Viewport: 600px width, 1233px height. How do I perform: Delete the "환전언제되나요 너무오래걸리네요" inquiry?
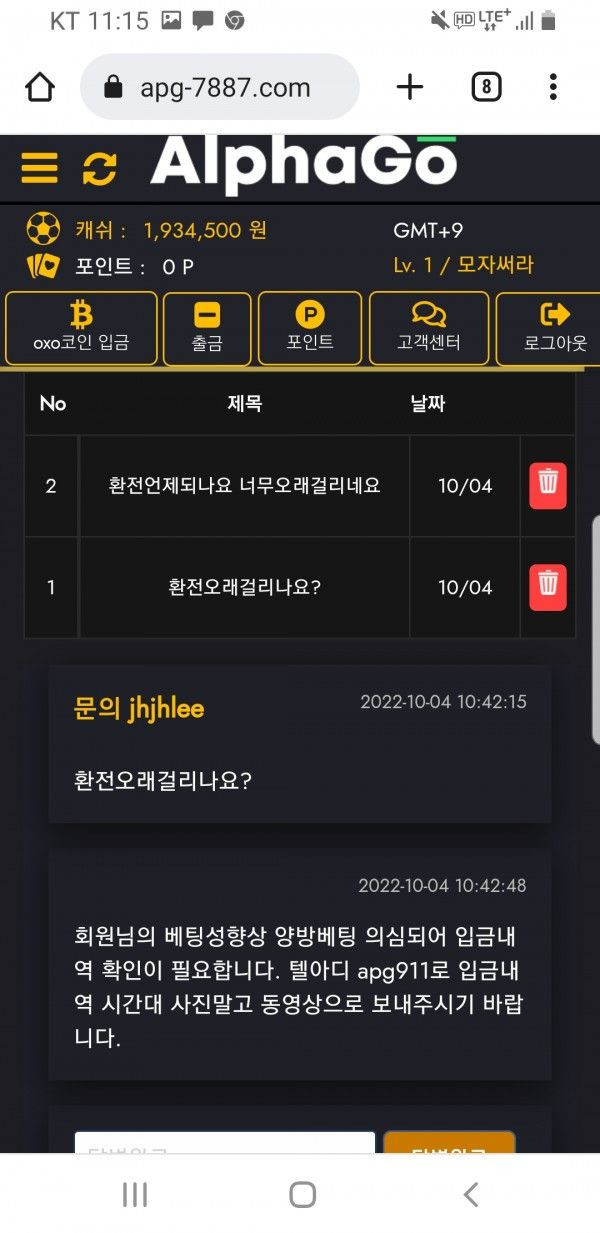[548, 486]
